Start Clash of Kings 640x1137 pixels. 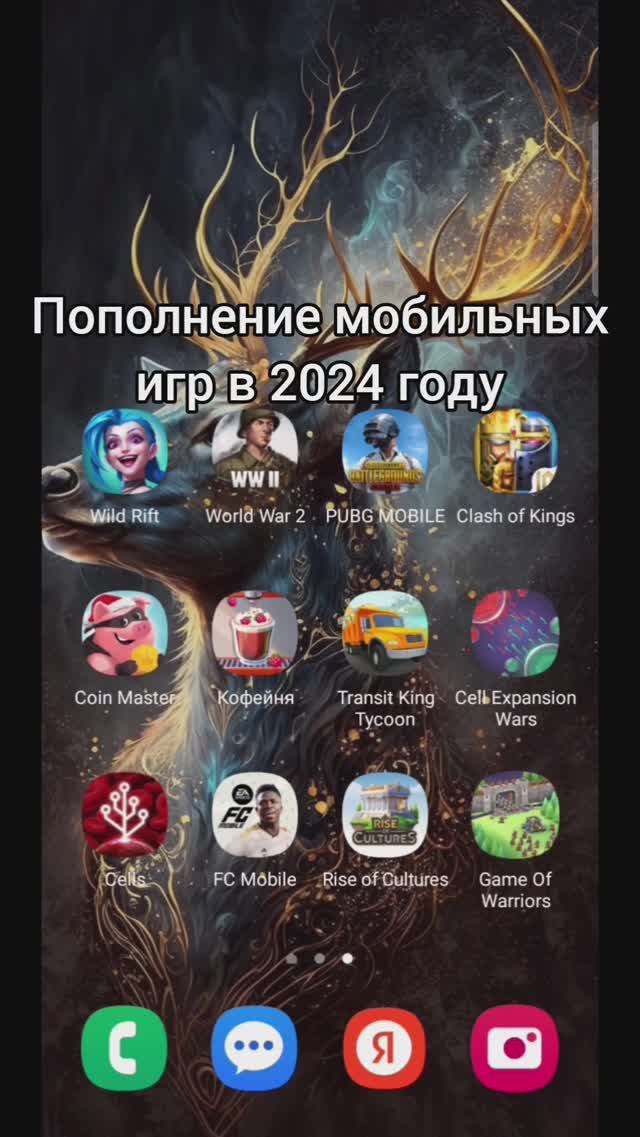tap(515, 453)
